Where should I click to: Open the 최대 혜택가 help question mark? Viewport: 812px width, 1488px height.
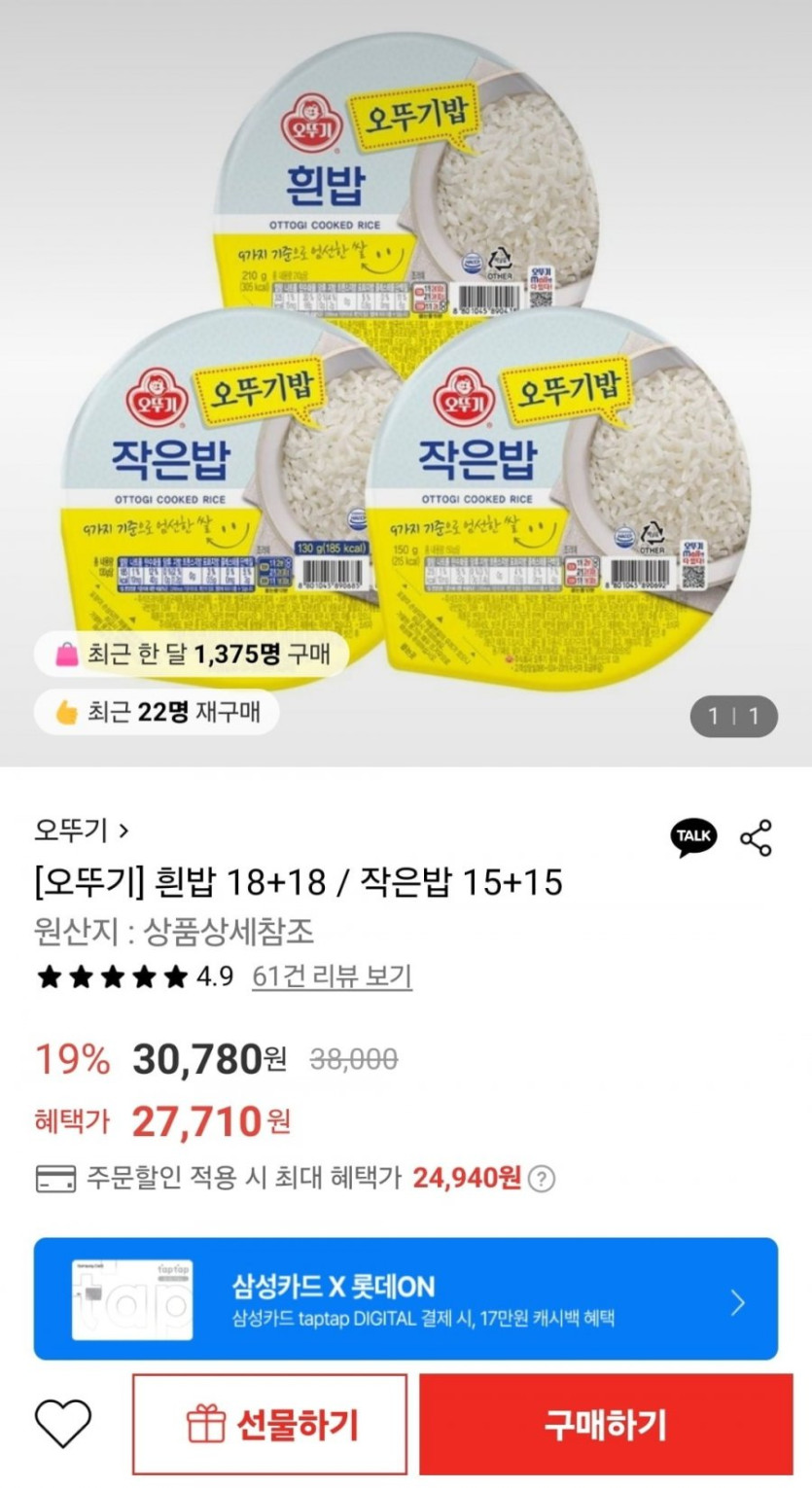(542, 1179)
